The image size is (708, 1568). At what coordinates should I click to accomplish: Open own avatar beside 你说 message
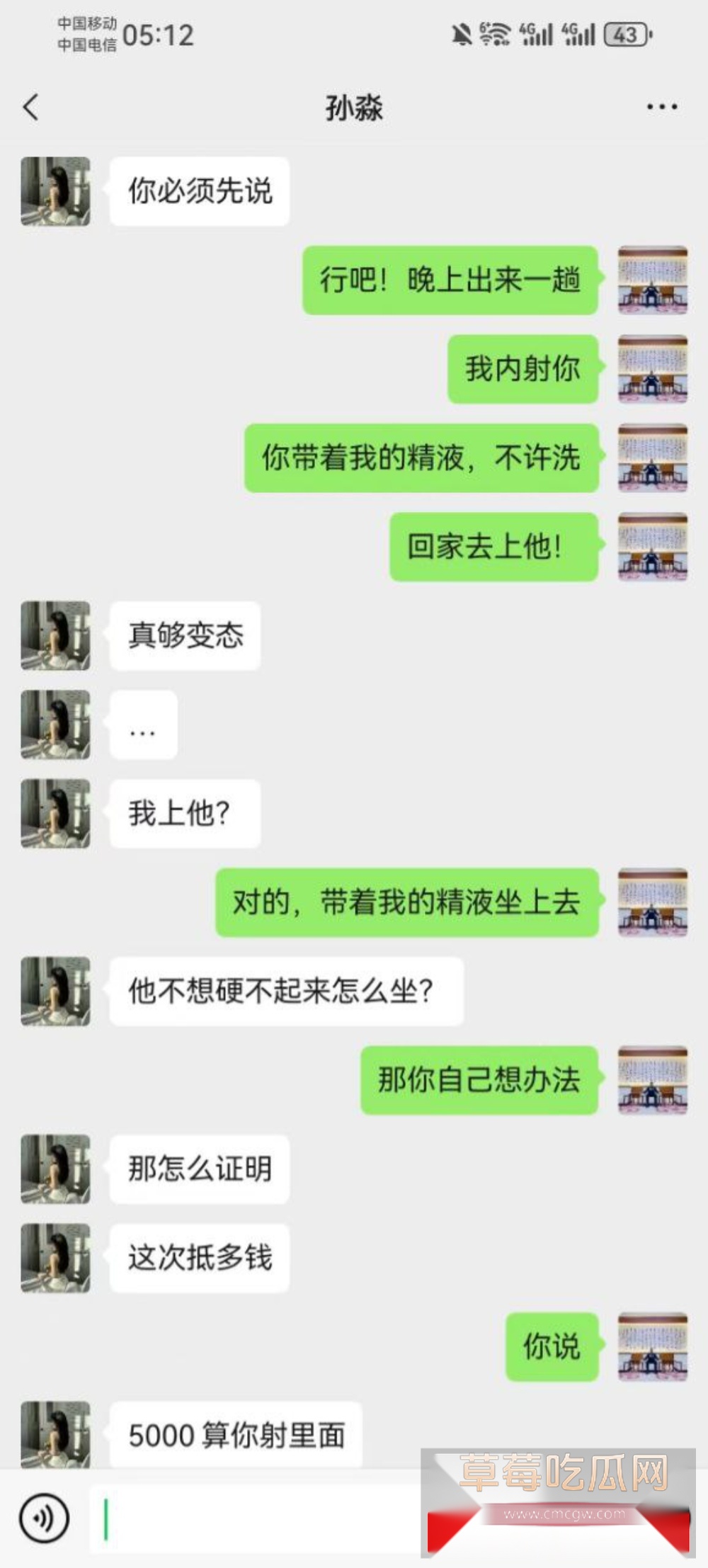653,1346
